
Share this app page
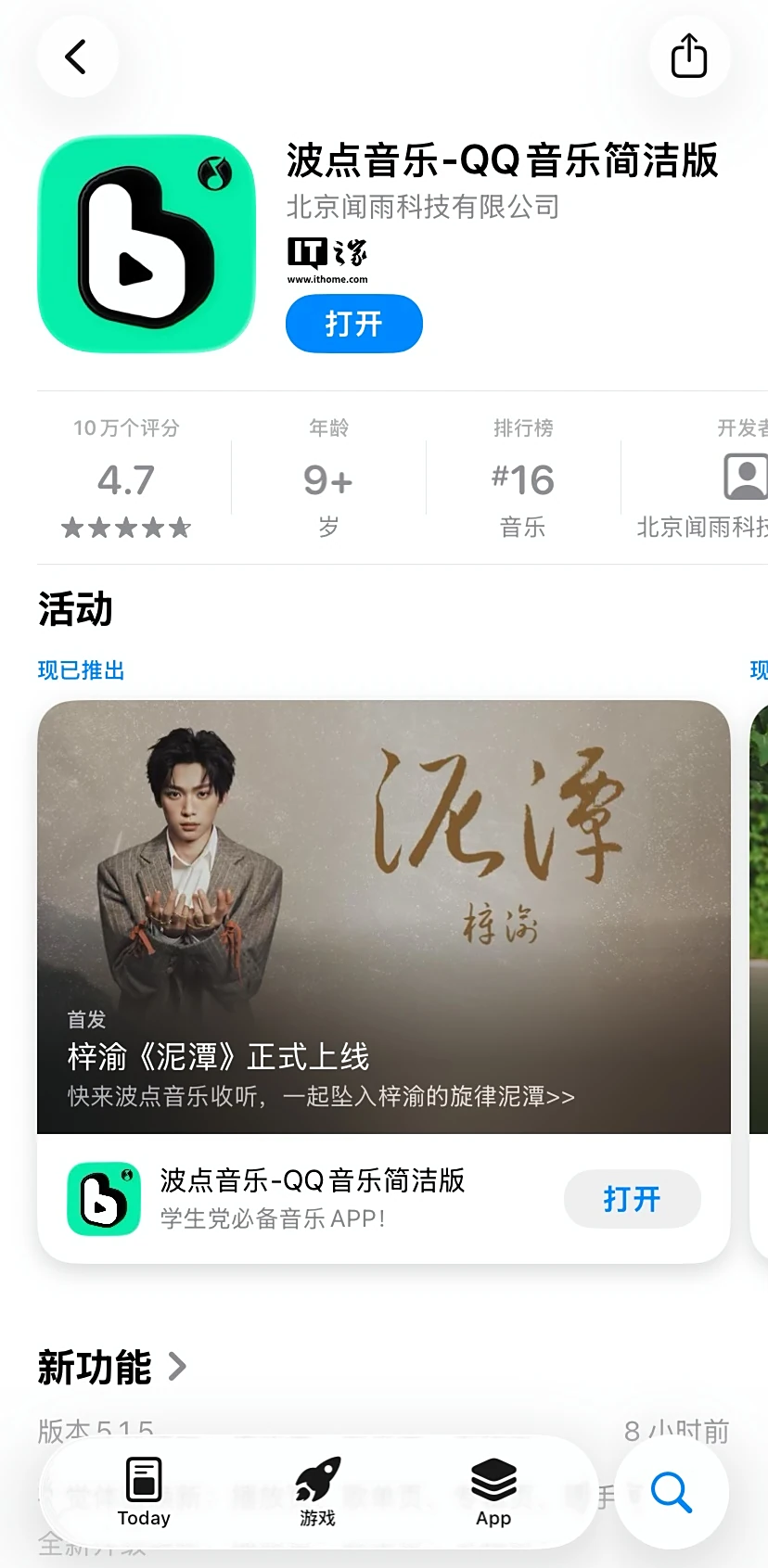tap(688, 57)
